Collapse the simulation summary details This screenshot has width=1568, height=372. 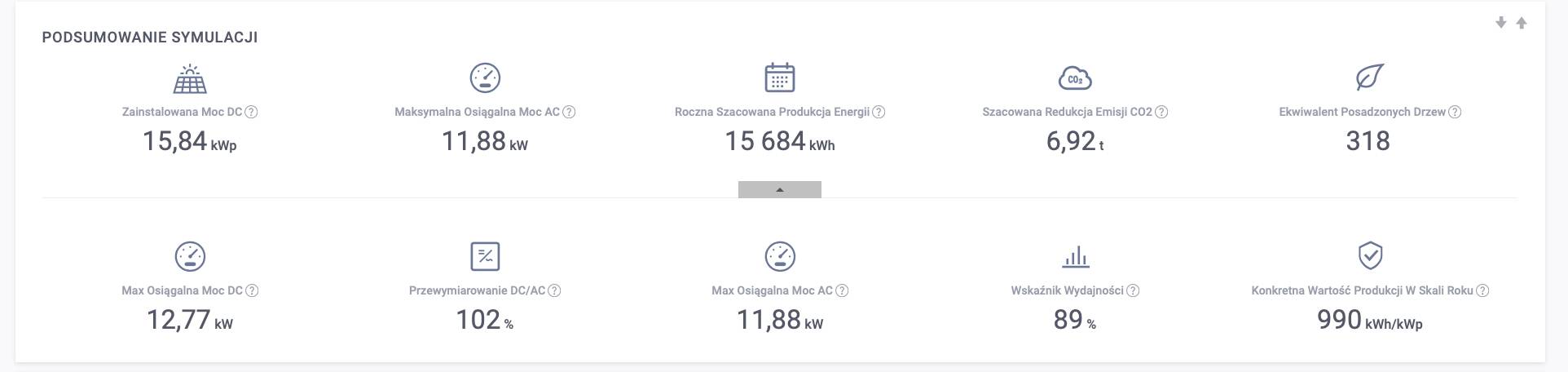click(779, 189)
